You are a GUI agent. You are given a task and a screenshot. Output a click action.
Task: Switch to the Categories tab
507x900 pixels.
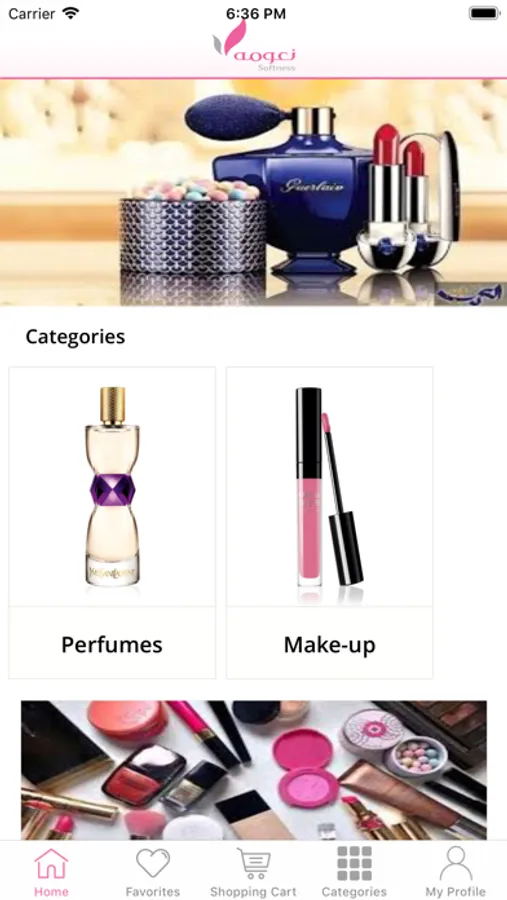[x=354, y=872]
